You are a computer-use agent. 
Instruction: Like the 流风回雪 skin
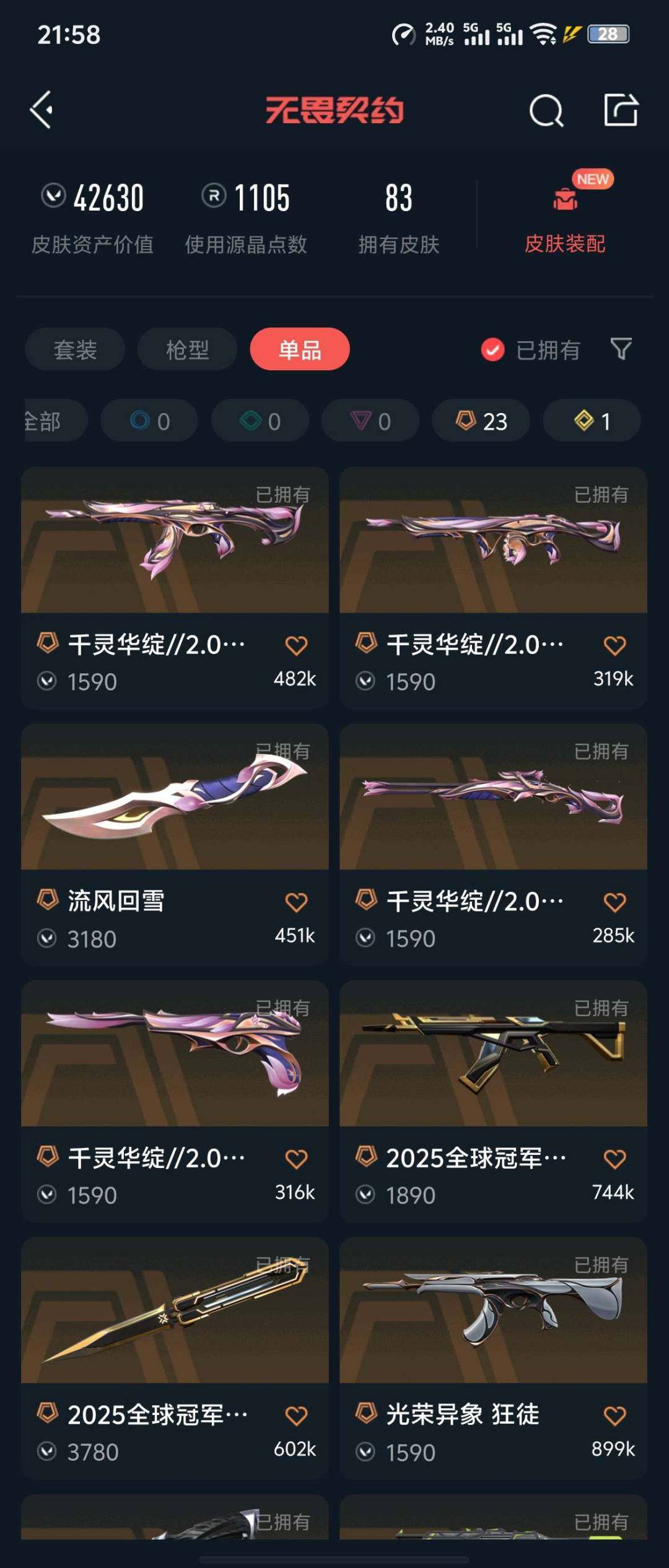coord(296,902)
